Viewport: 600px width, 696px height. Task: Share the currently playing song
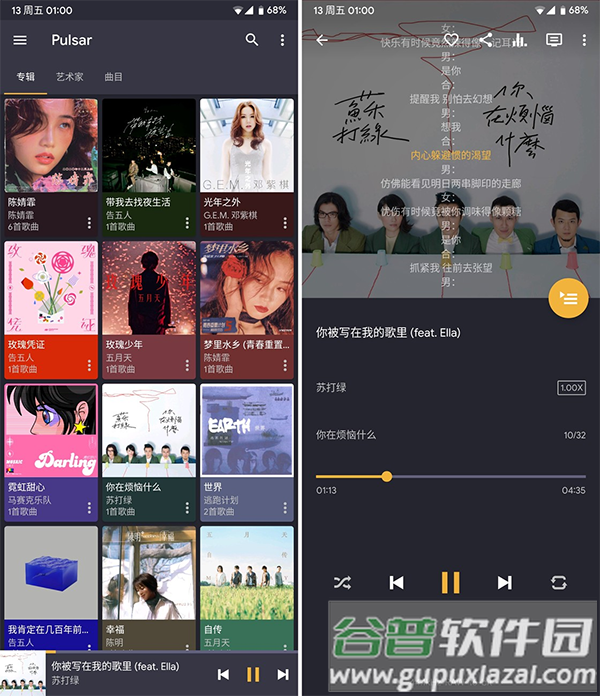click(485, 40)
